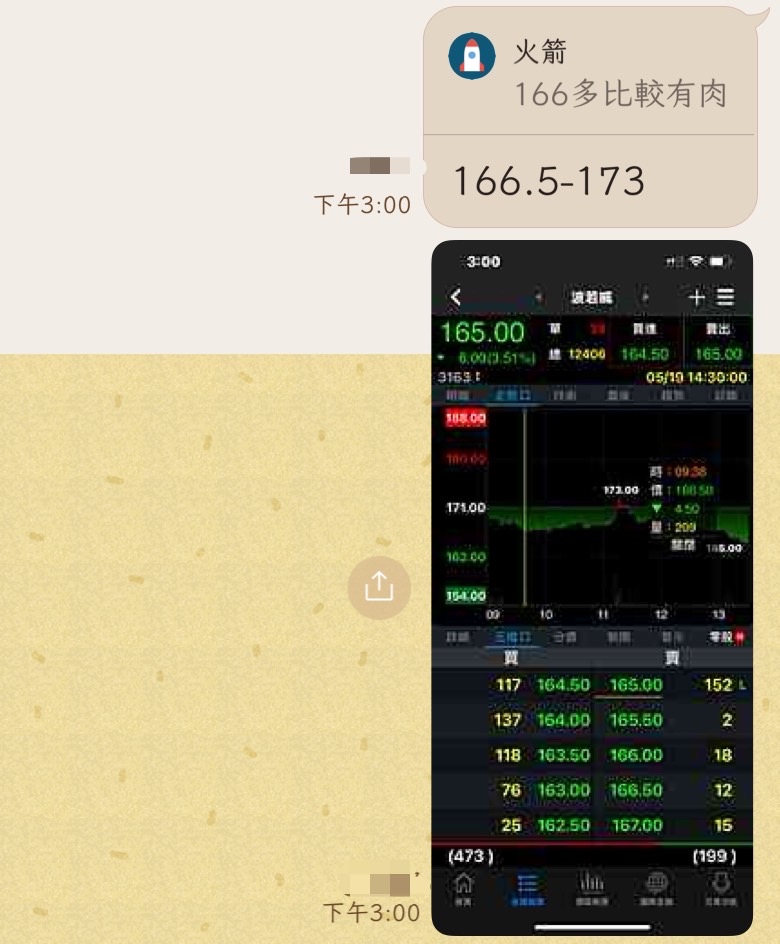
Task: Open the shared stock screenshot image
Action: coord(591,587)
